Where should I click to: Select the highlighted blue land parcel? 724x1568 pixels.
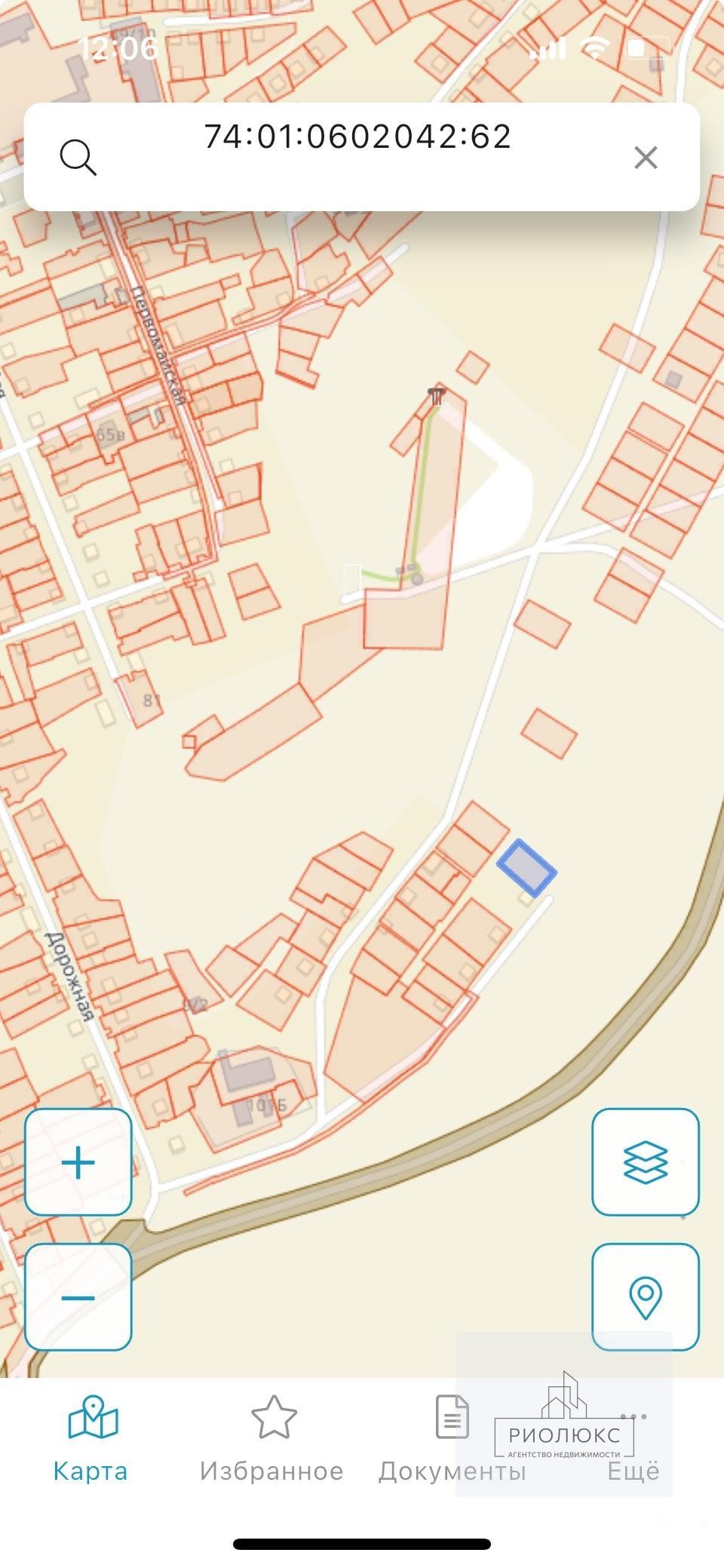tap(526, 868)
